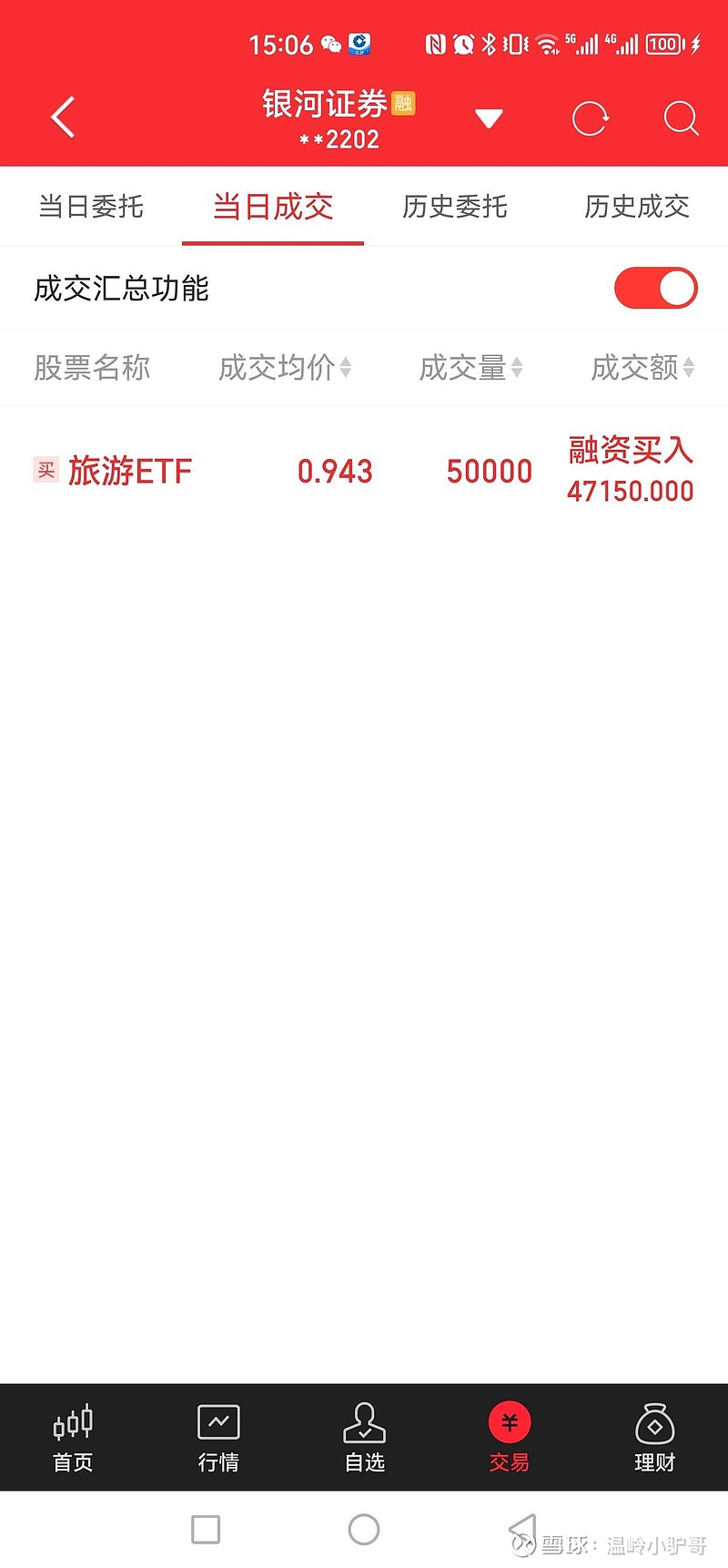This screenshot has height=1568, width=728.
Task: Open the search icon in the header
Action: [x=681, y=118]
